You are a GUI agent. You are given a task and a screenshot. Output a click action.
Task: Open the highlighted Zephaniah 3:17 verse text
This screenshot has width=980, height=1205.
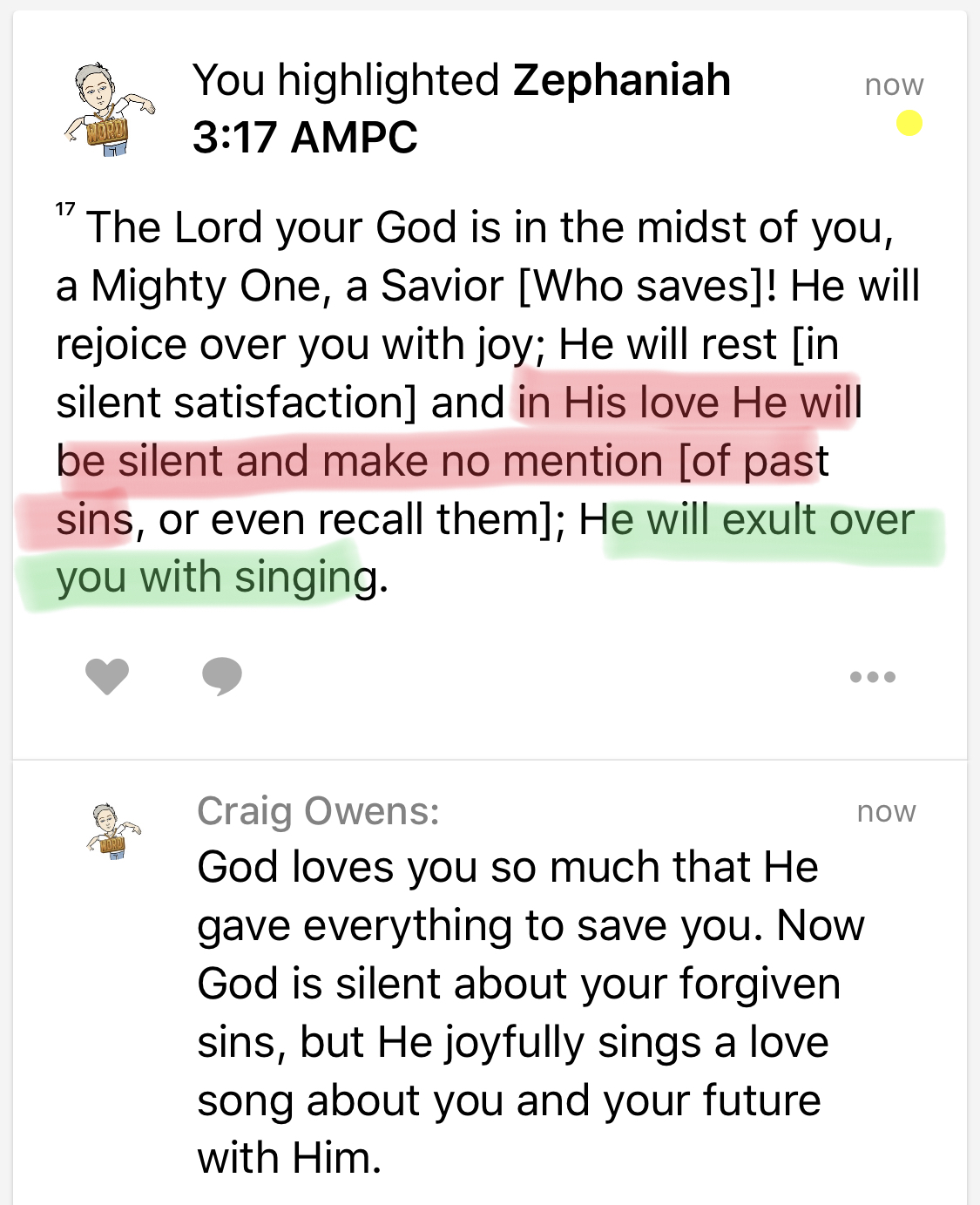[x=488, y=403]
